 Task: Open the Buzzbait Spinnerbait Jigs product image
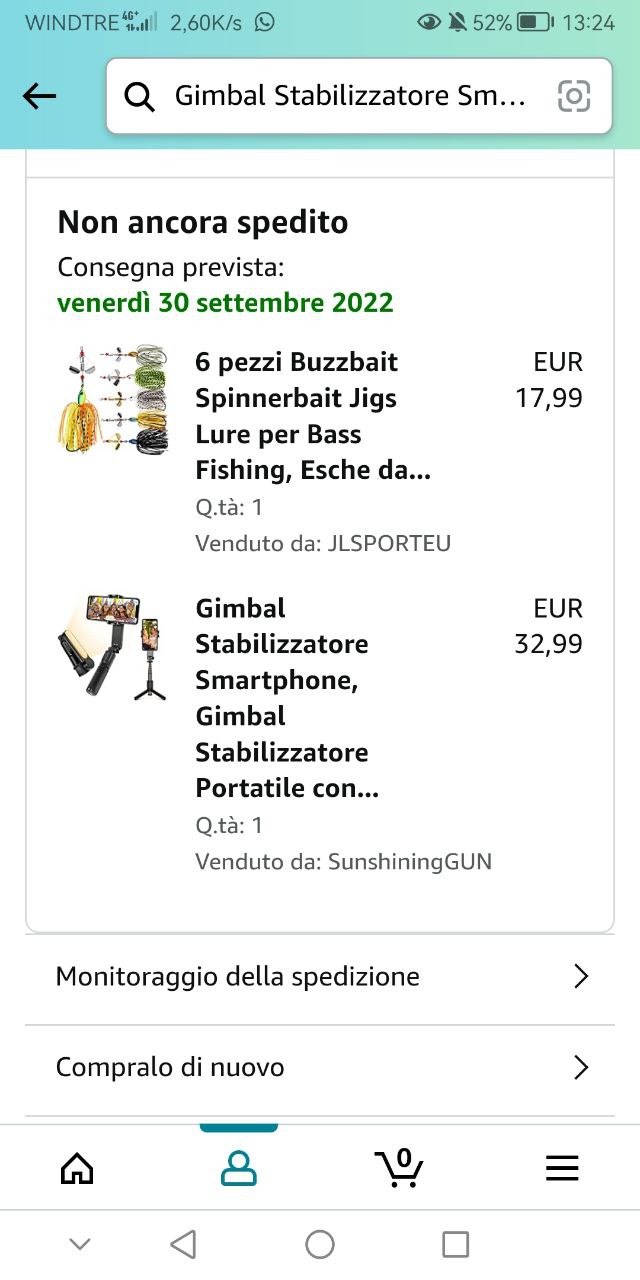(x=111, y=400)
